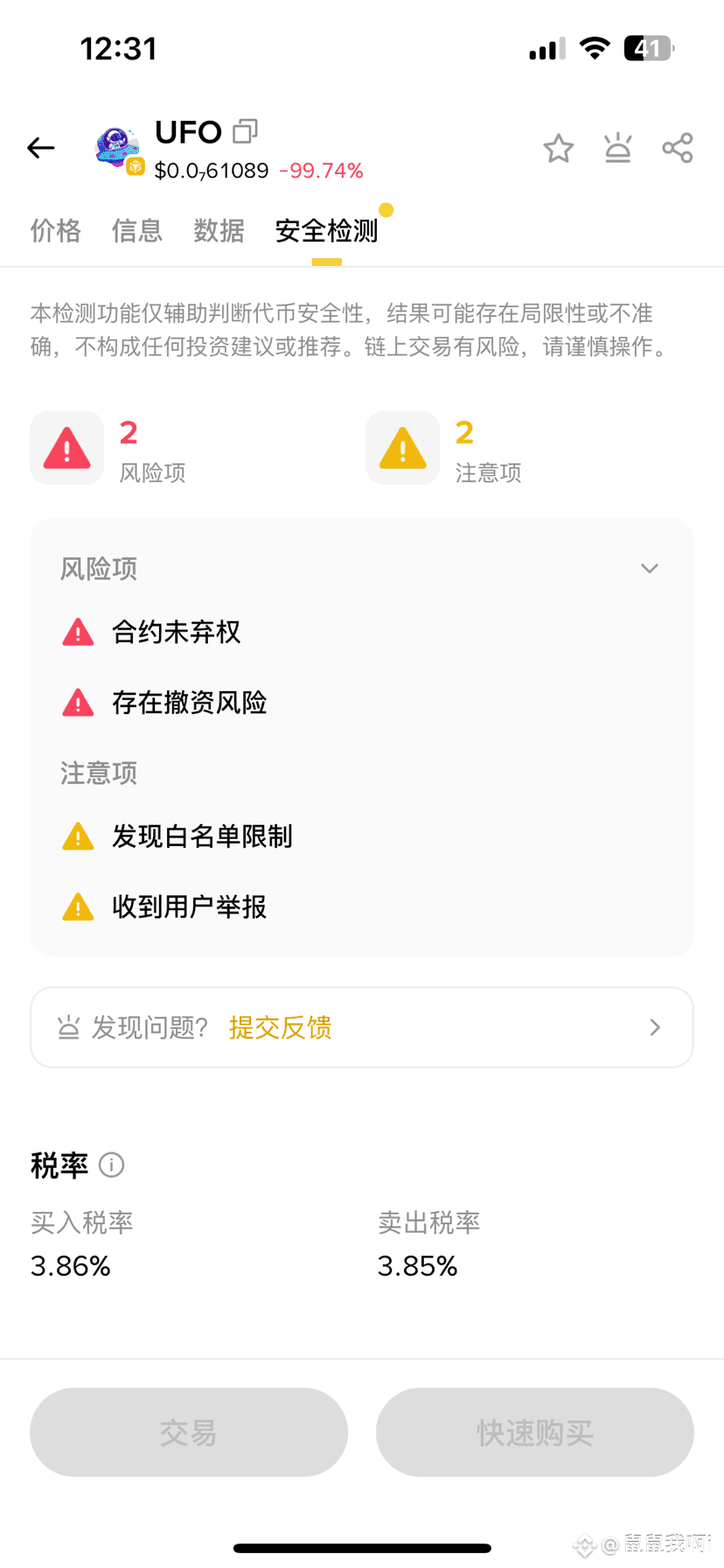This screenshot has width=724, height=1568.
Task: Select the 安全检测 tab
Action: coord(327,231)
